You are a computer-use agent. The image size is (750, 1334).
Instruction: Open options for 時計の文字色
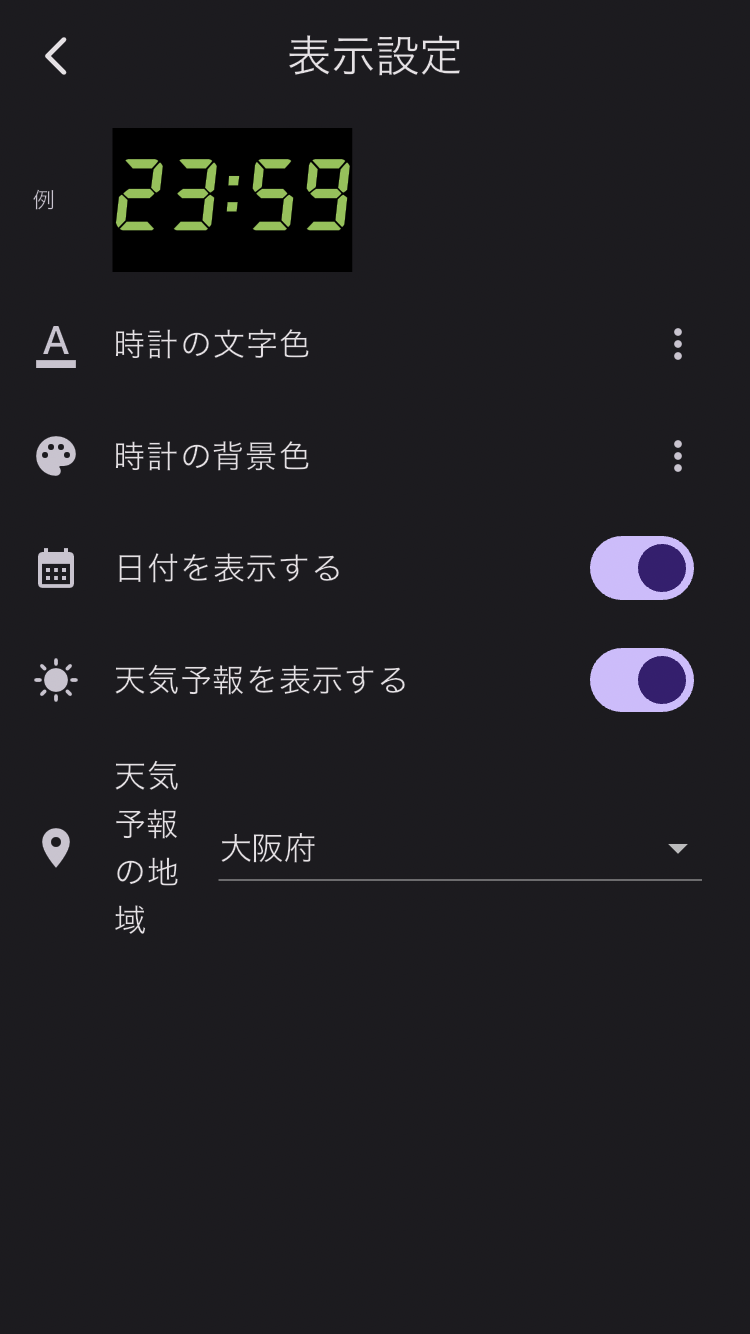(677, 344)
